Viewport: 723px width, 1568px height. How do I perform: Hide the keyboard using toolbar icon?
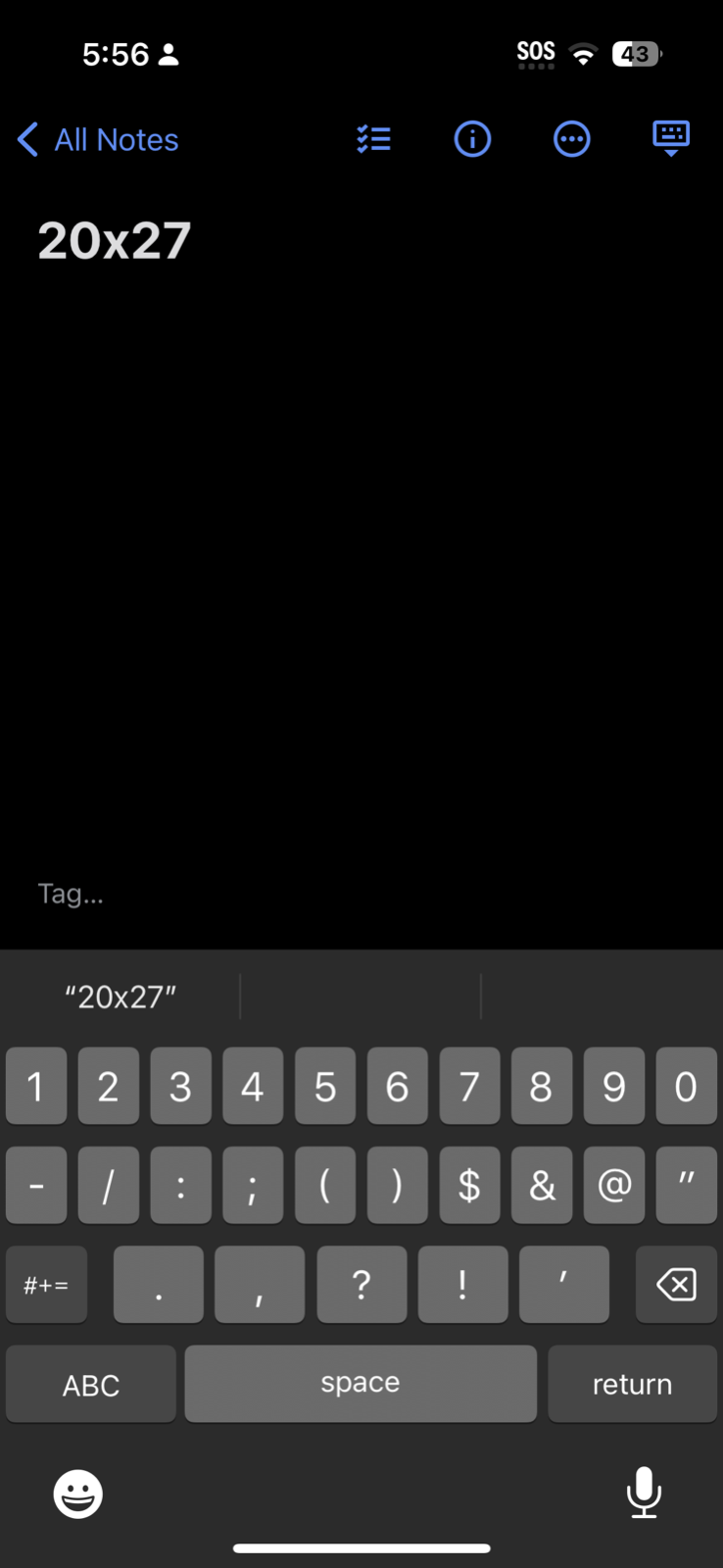pyautogui.click(x=671, y=139)
